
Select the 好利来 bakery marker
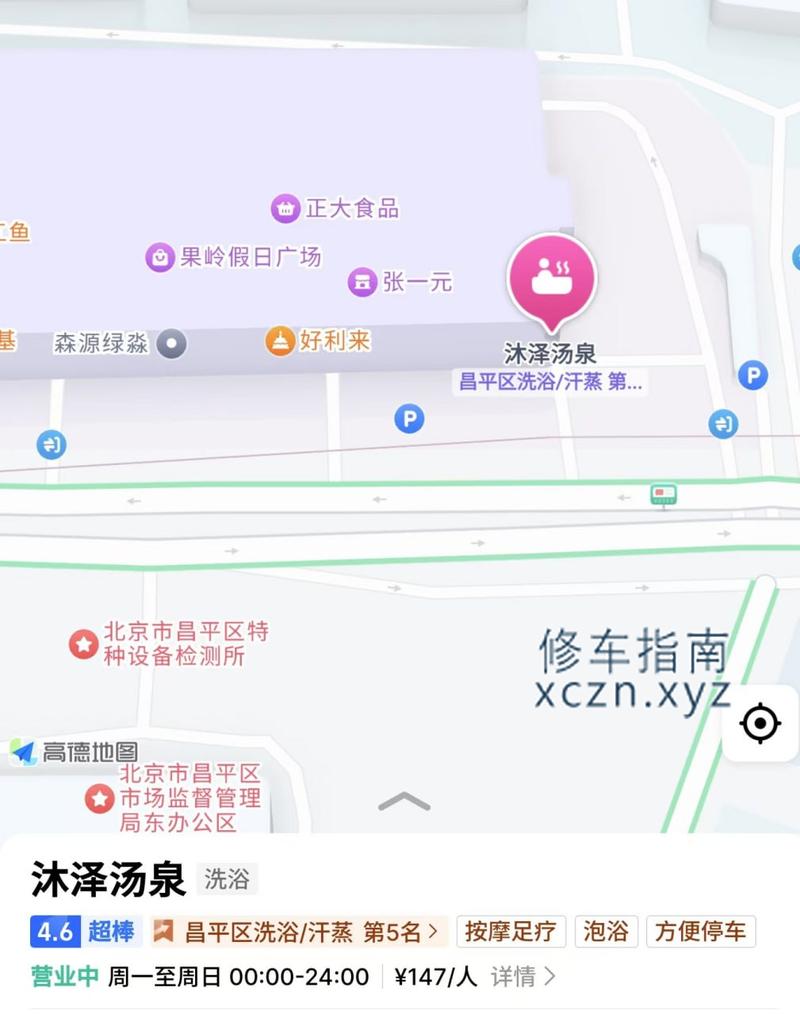(x=281, y=341)
